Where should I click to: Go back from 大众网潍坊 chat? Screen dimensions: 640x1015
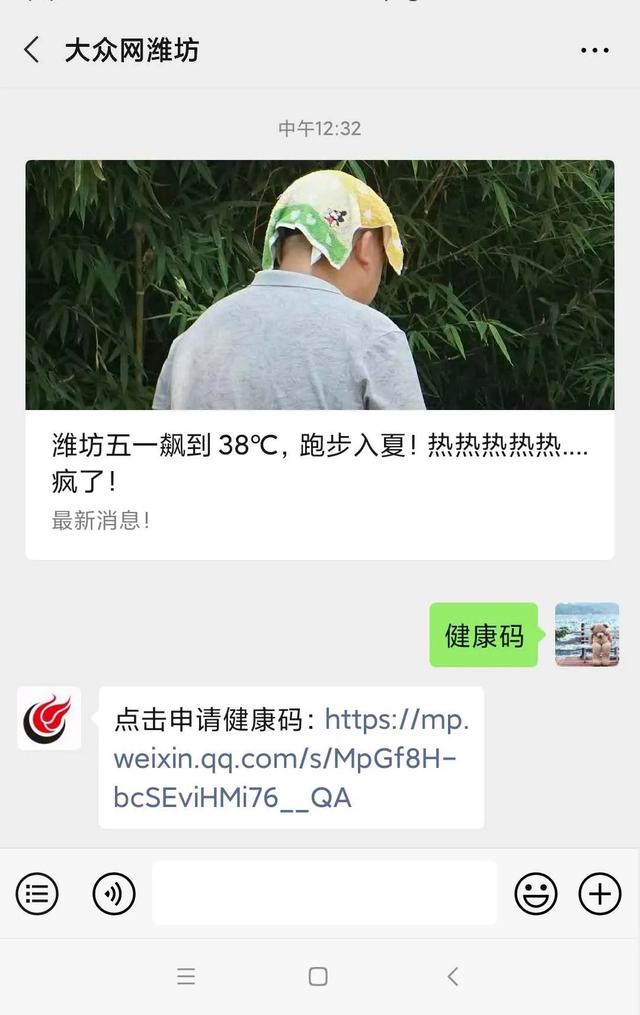coord(32,50)
